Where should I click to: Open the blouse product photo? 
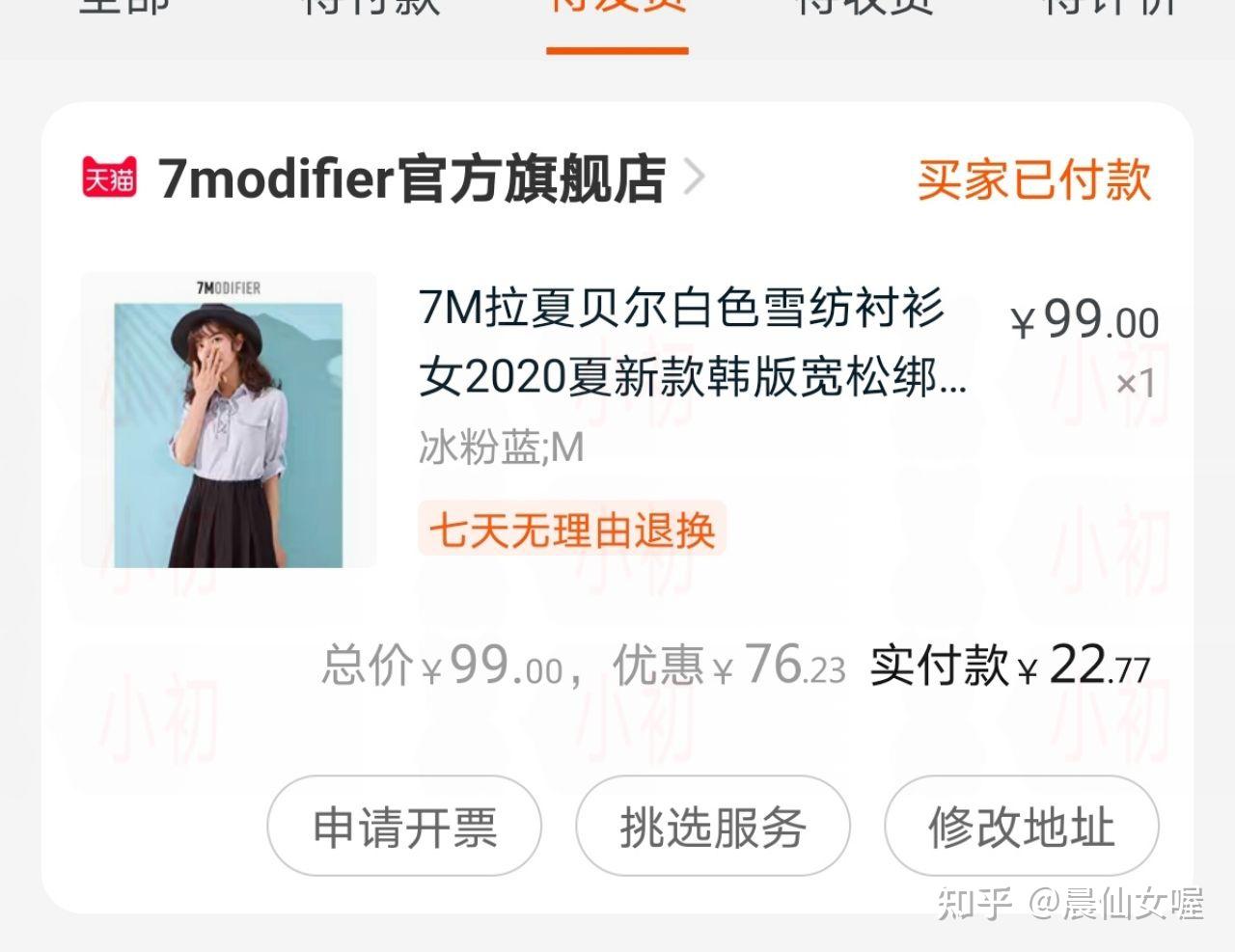point(229,421)
